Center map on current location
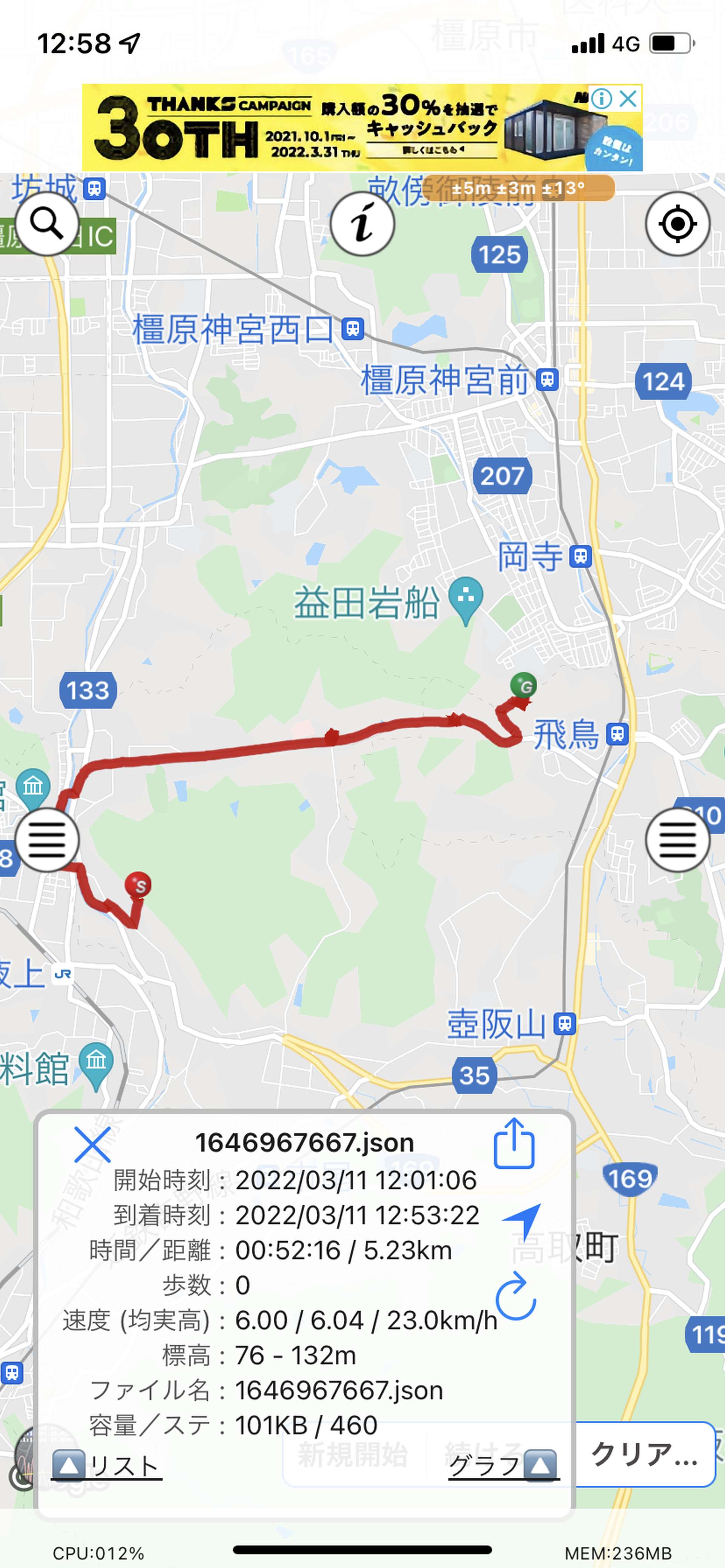This screenshot has height=1568, width=725. click(x=677, y=223)
